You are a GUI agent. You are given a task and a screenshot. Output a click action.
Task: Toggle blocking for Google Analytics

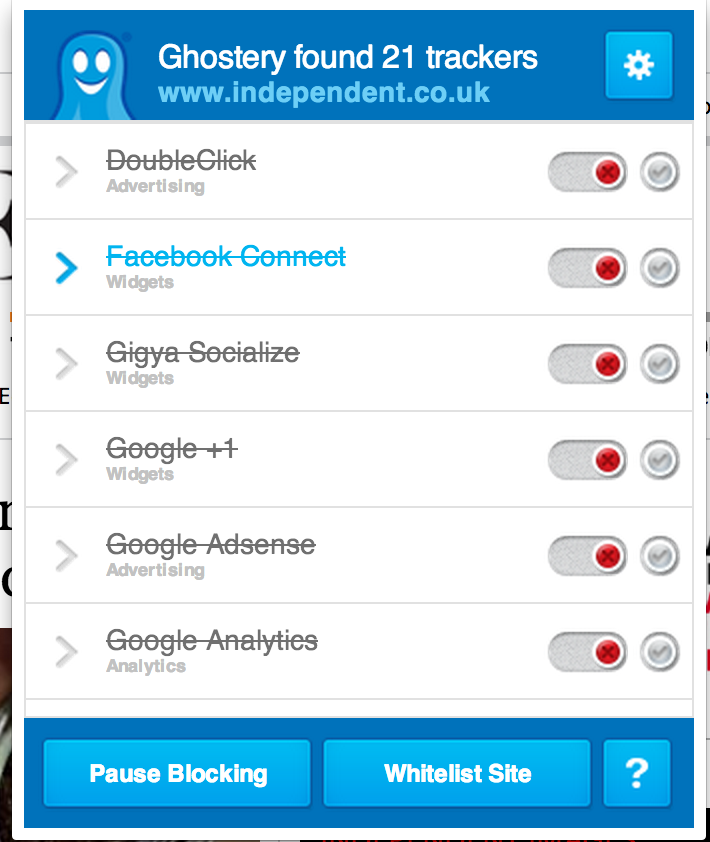click(x=587, y=652)
